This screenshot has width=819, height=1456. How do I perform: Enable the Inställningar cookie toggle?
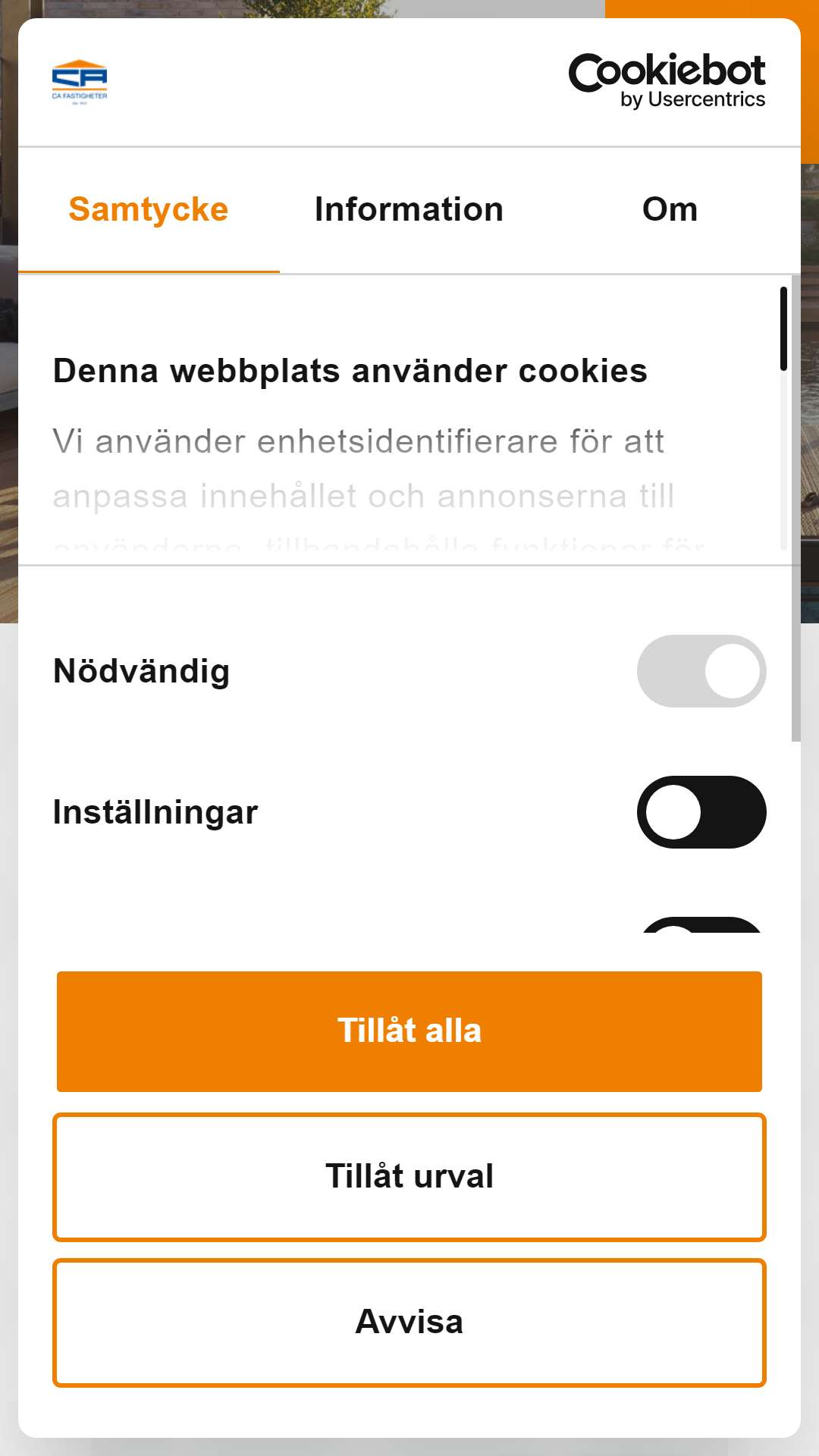(701, 812)
